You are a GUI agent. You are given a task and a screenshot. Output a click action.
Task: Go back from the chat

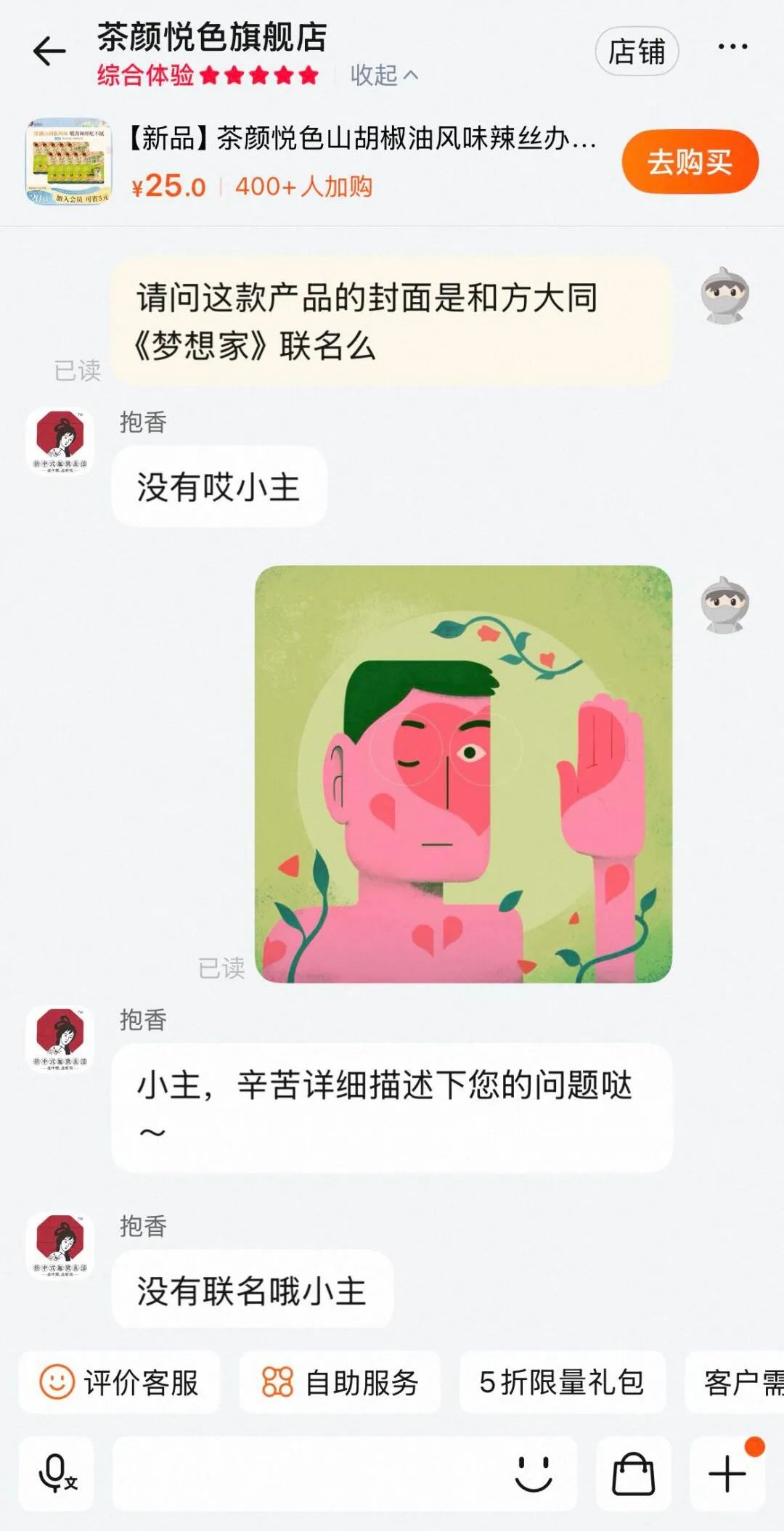coord(49,52)
